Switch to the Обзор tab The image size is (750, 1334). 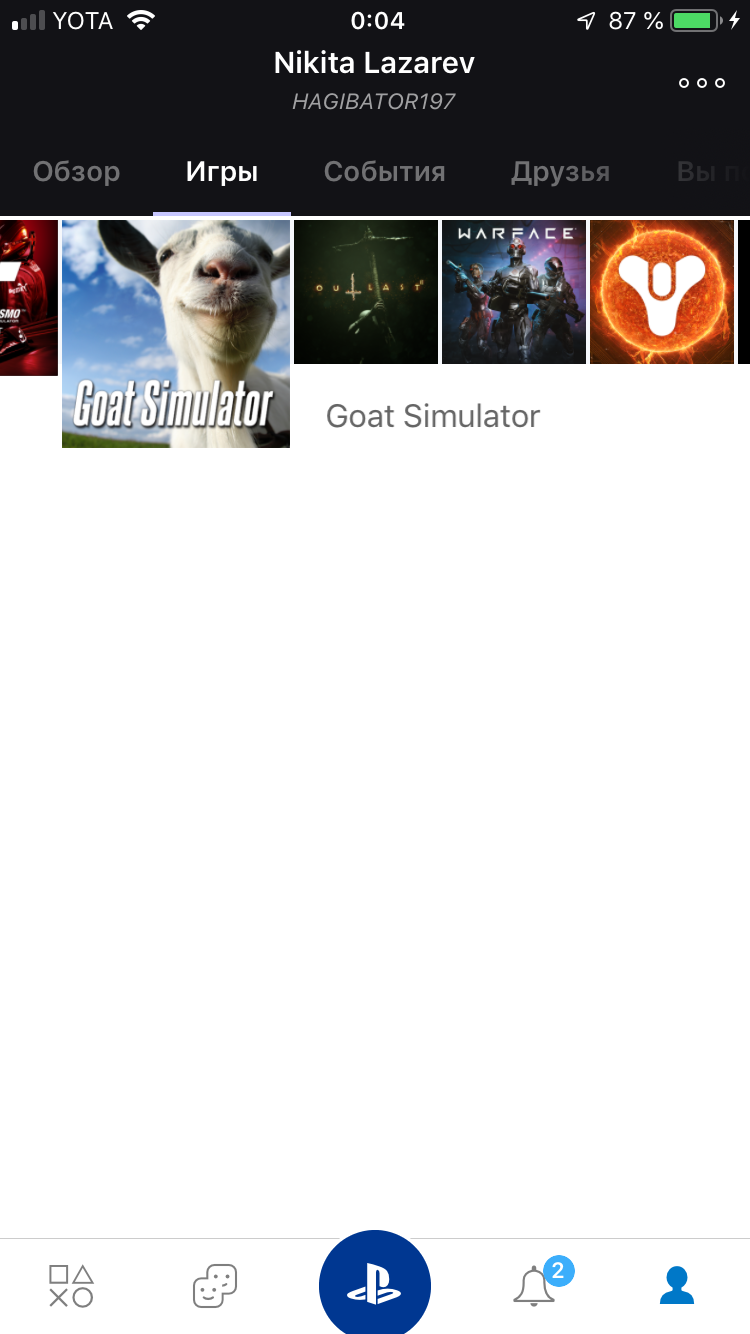pos(76,172)
